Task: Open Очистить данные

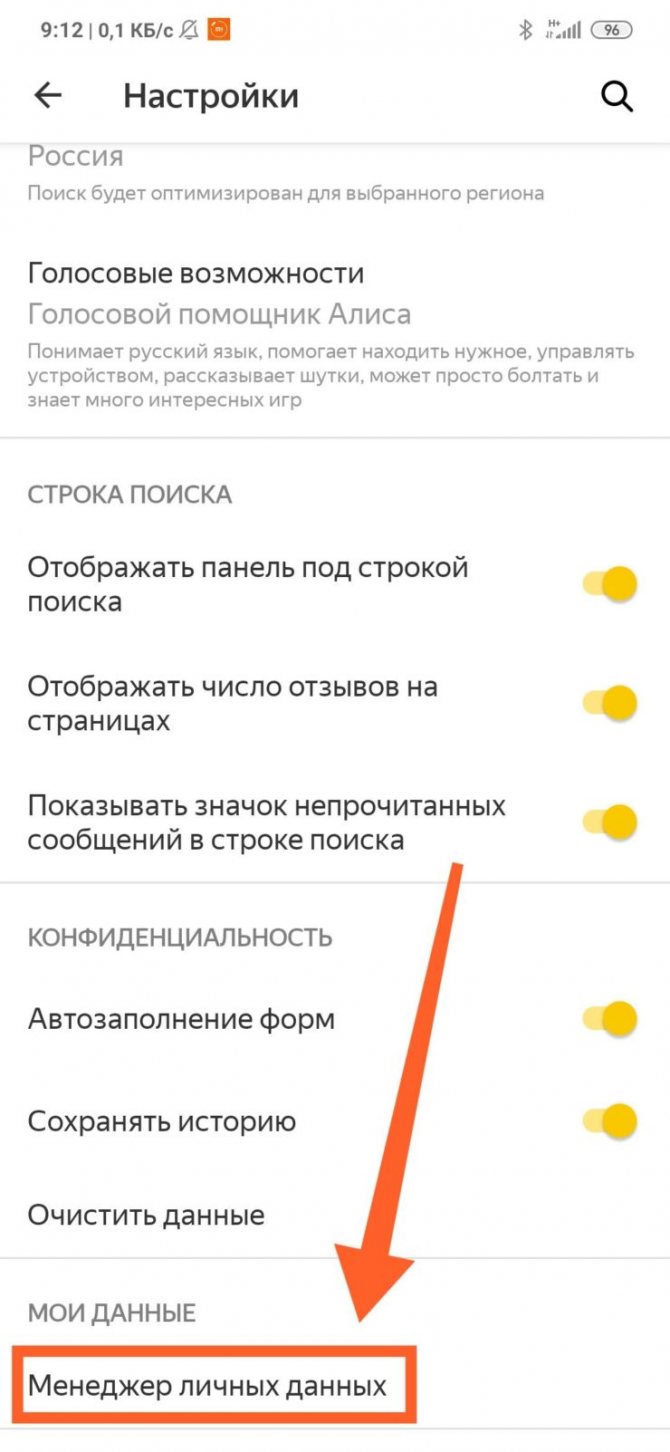Action: tap(146, 1215)
